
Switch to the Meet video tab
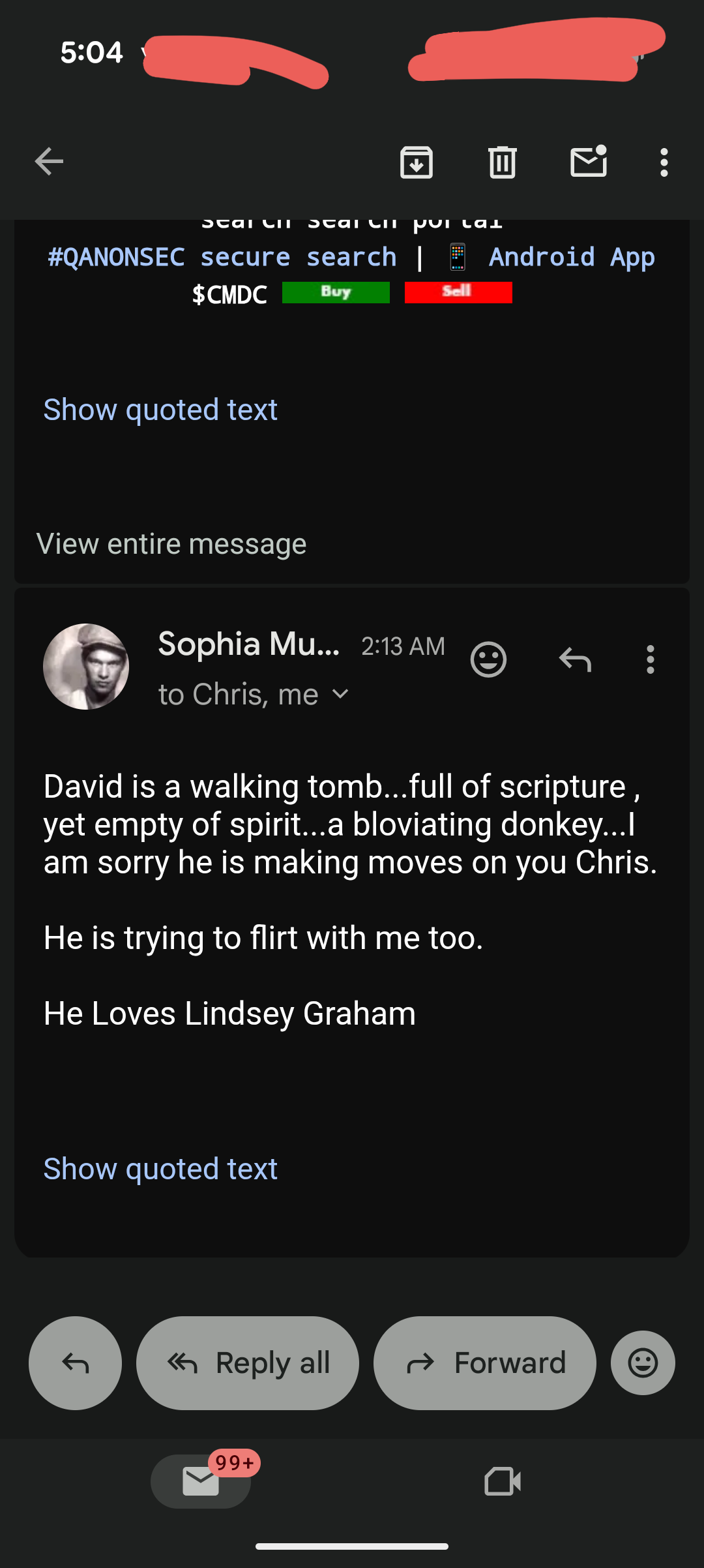coord(503,1481)
